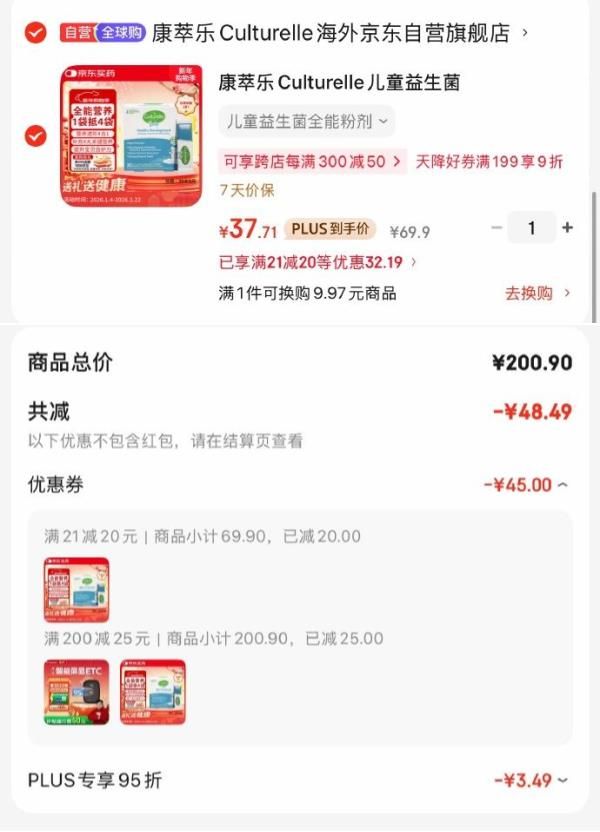Decrease item quantity with minus button

coord(497,228)
